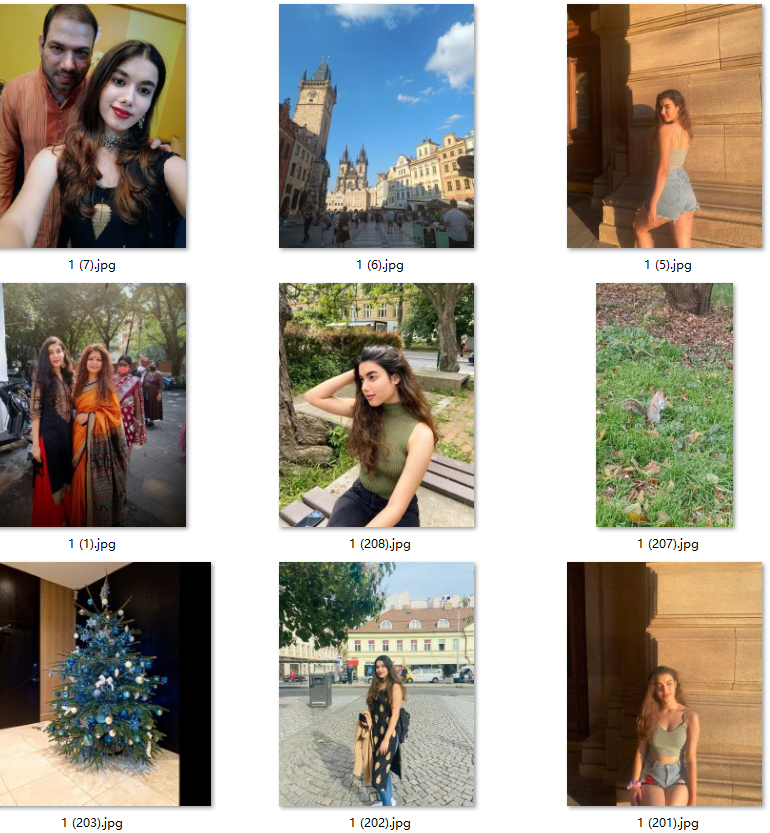The height and width of the screenshot is (833, 770).
Task: Open the squirrel photo 1 (207).jpg
Action: coord(664,405)
